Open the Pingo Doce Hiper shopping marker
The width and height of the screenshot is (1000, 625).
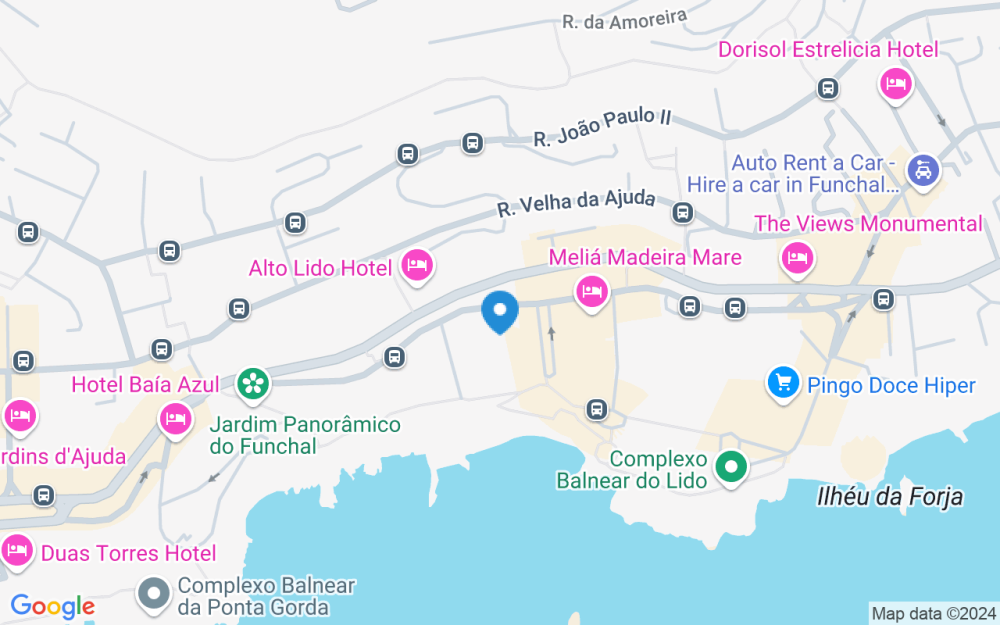(x=782, y=381)
